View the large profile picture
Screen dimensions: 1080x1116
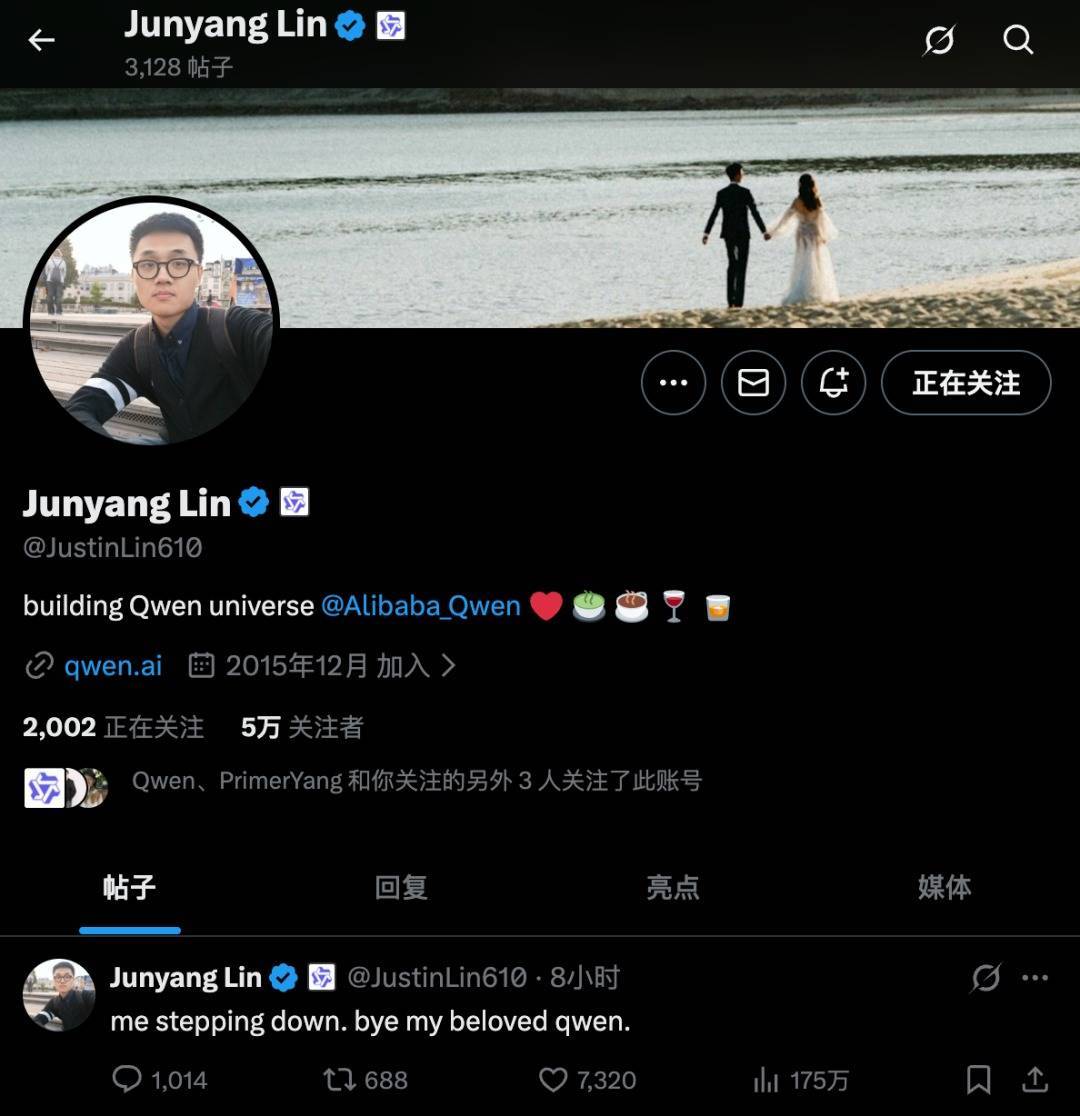[150, 320]
